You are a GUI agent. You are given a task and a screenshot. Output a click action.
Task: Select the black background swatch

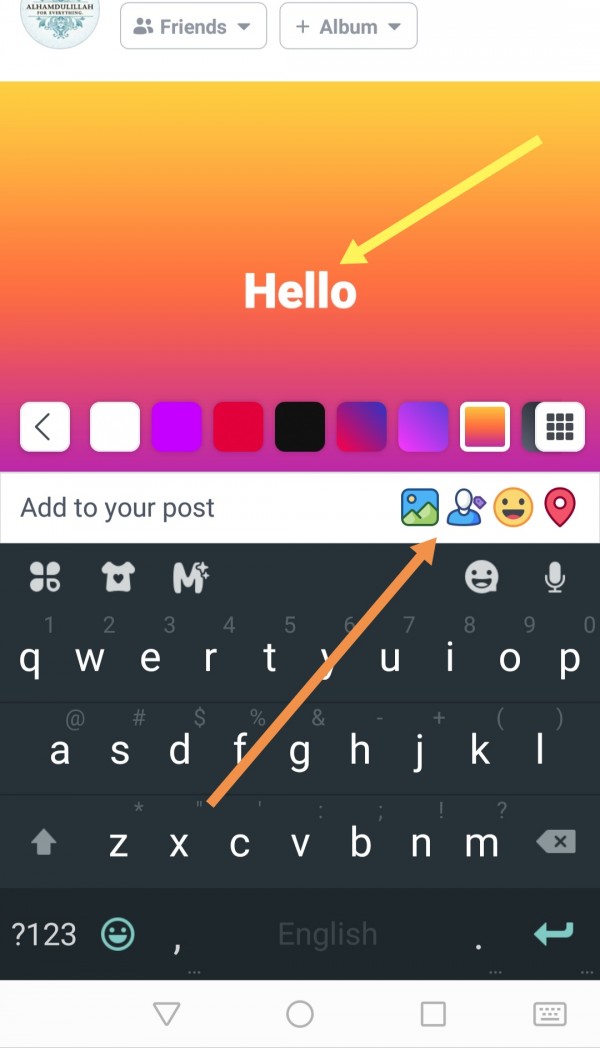pyautogui.click(x=300, y=427)
